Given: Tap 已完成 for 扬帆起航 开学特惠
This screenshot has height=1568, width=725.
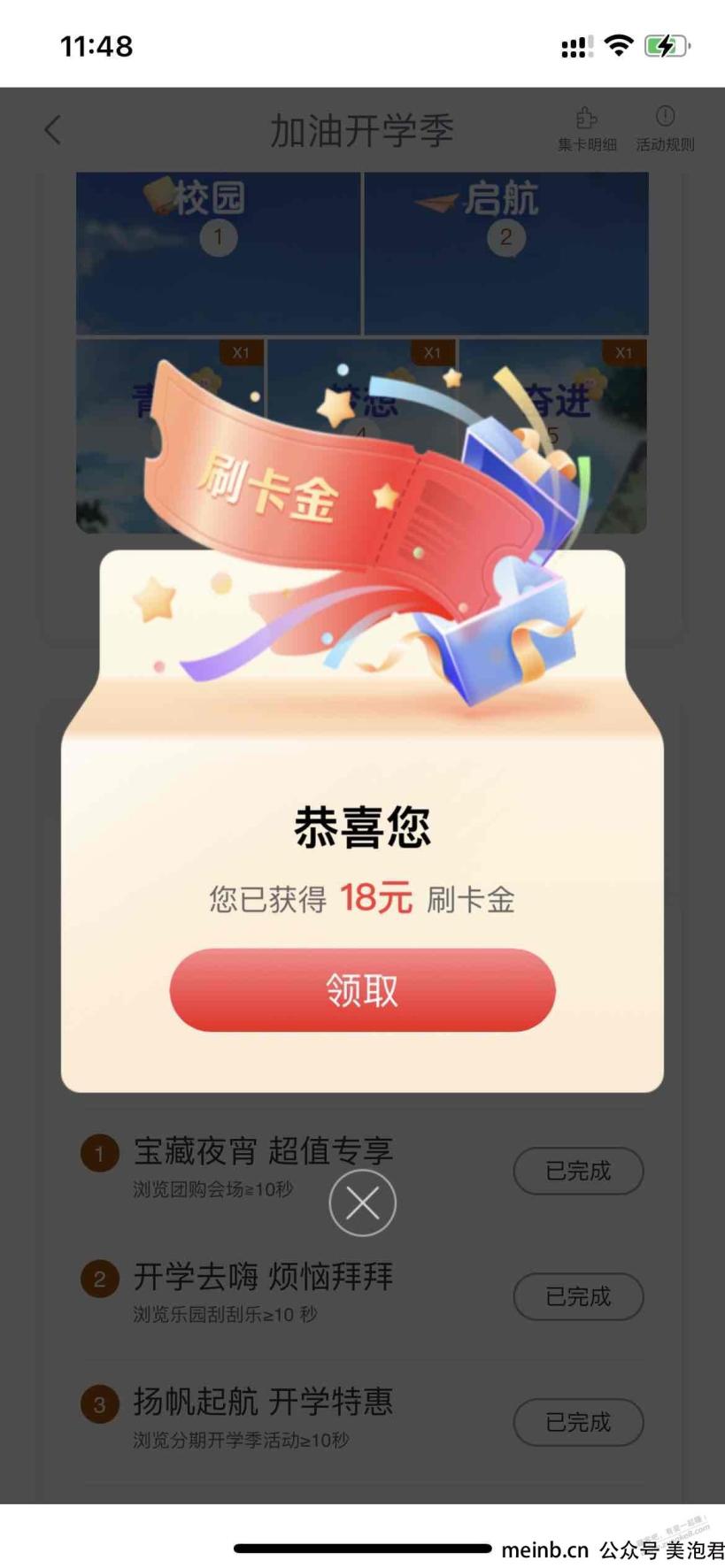Looking at the screenshot, I should (578, 1422).
